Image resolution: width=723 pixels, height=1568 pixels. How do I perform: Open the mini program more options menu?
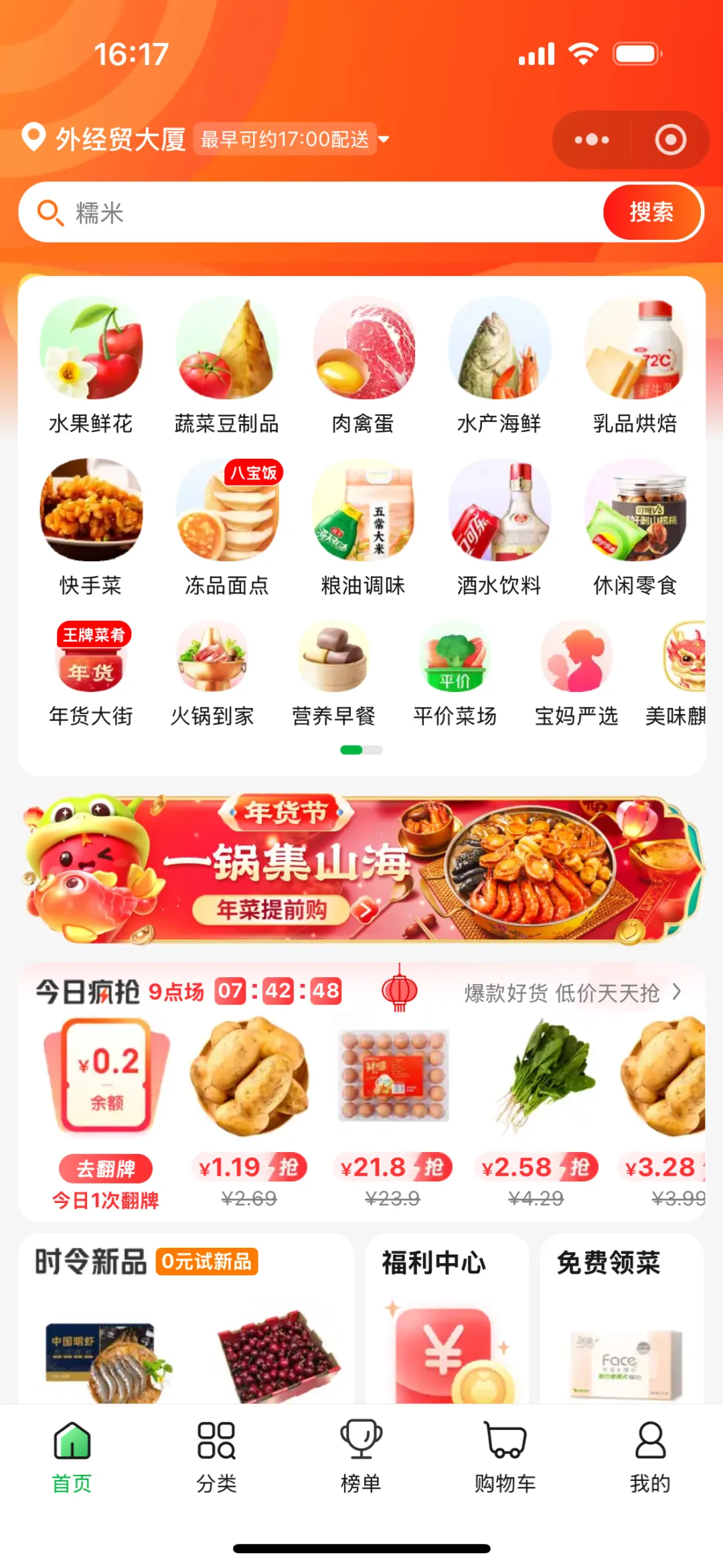592,140
